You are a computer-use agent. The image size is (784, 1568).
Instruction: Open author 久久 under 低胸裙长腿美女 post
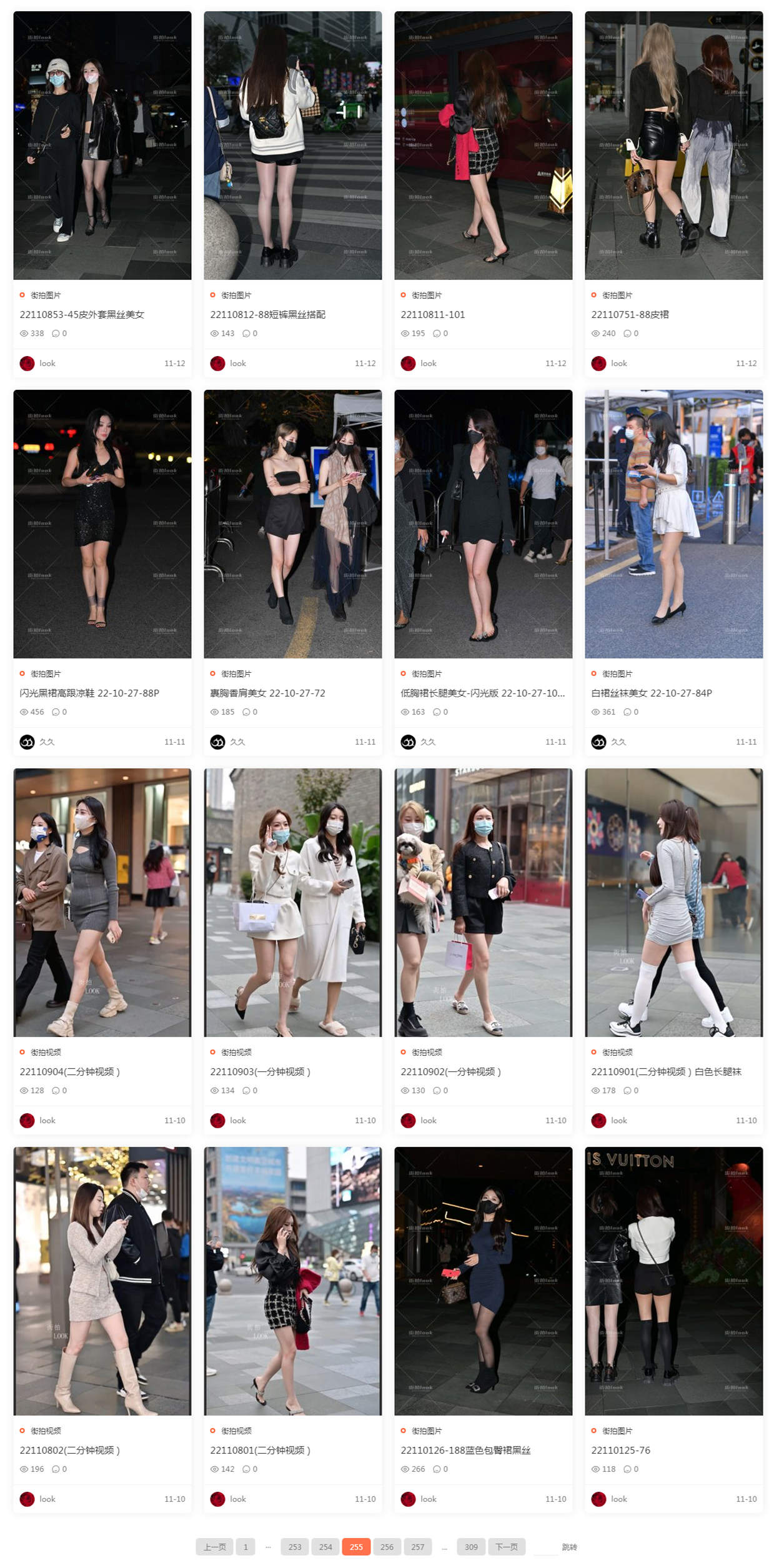428,742
